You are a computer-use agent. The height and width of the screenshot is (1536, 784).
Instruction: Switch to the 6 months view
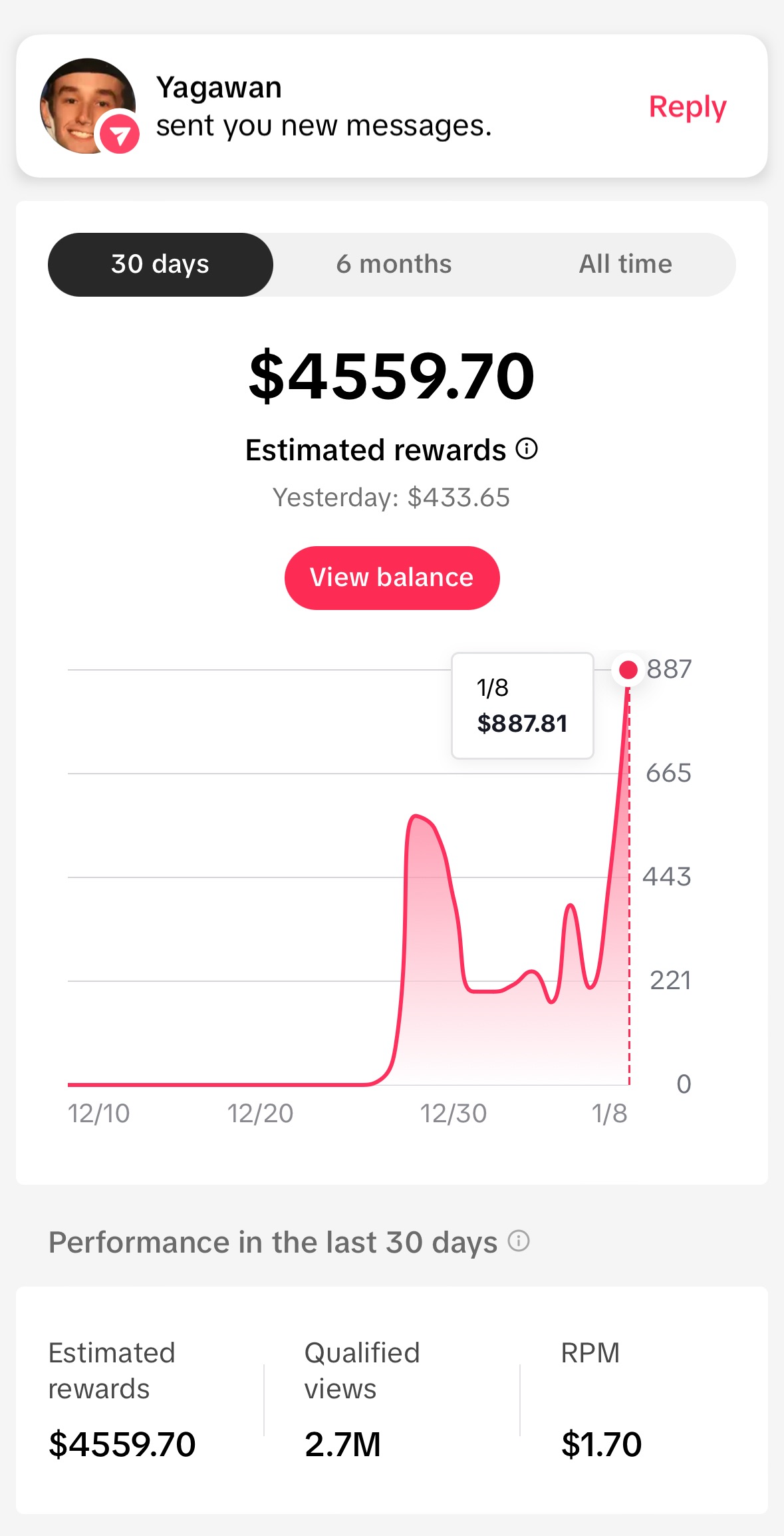(x=394, y=264)
